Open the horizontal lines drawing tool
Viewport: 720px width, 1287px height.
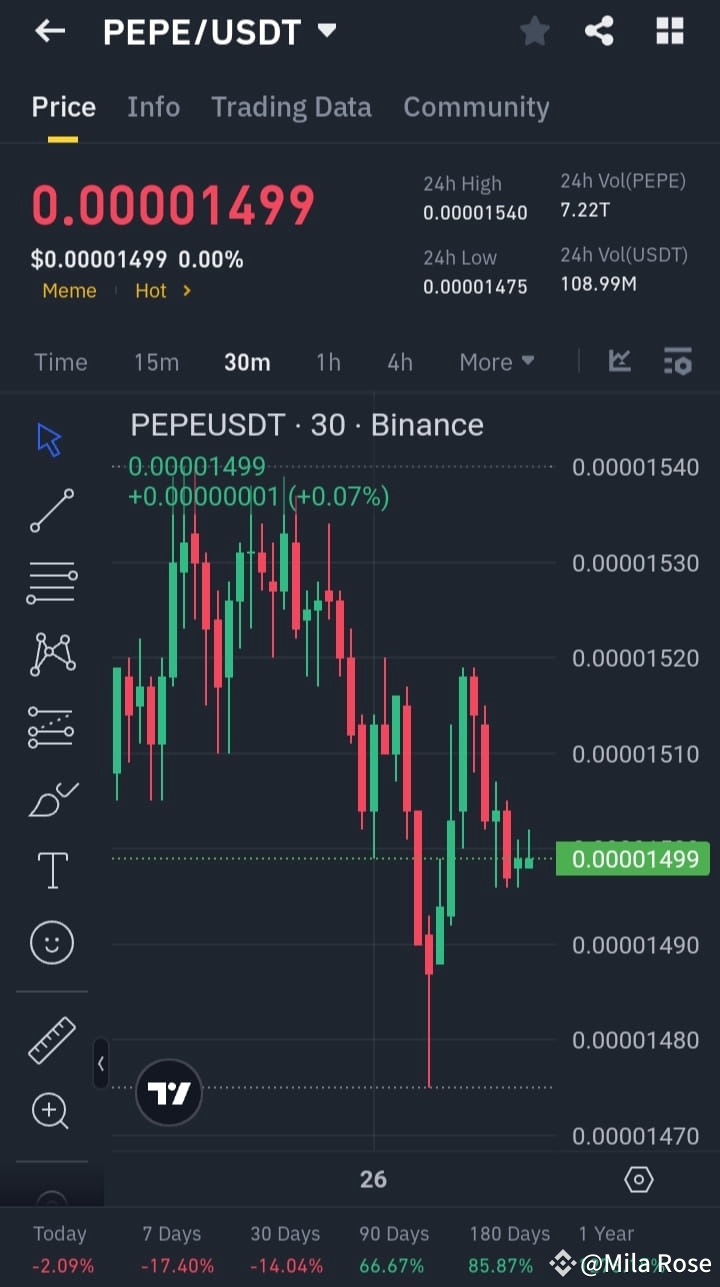point(51,581)
